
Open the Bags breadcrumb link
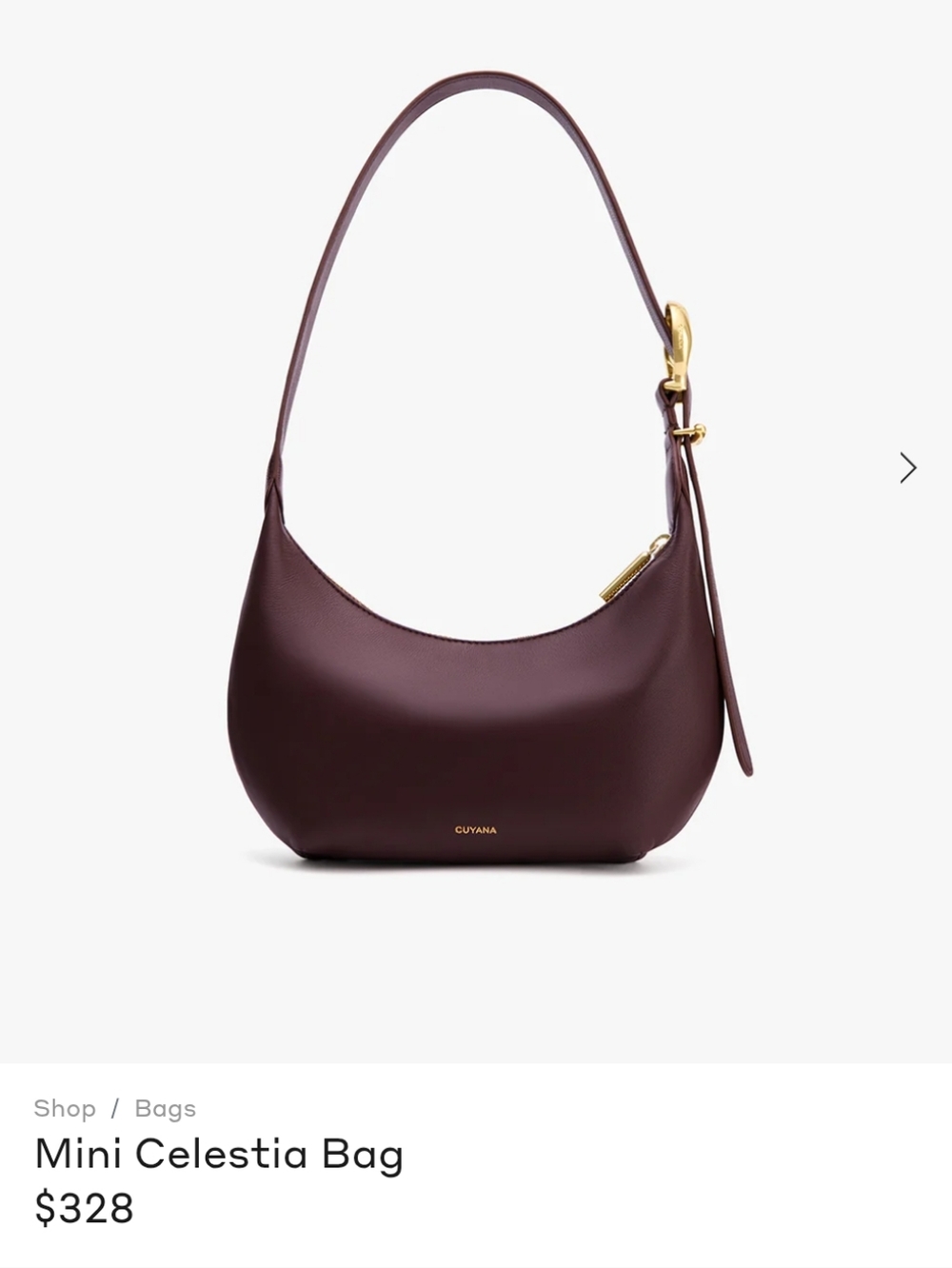click(x=165, y=1107)
